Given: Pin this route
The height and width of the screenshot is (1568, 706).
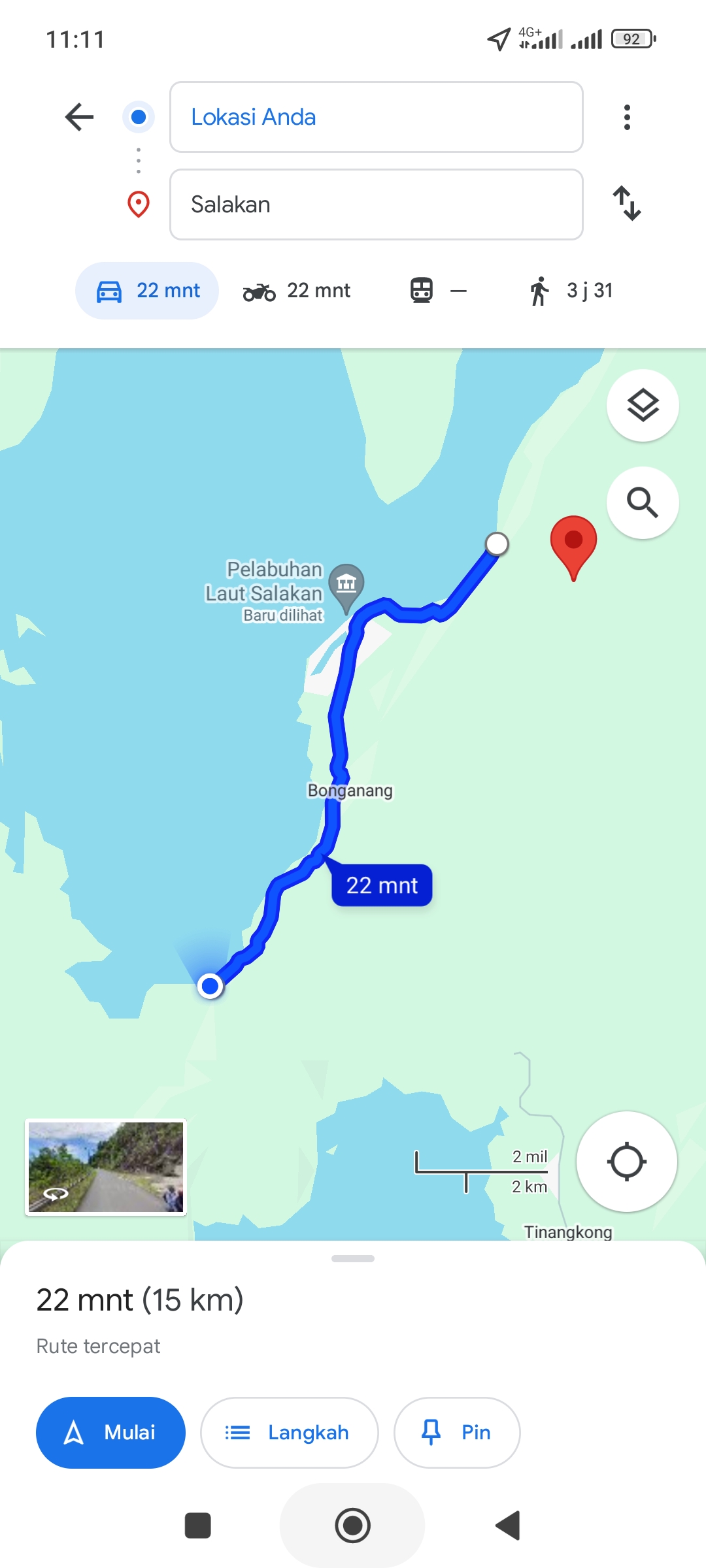Looking at the screenshot, I should click(x=457, y=1433).
